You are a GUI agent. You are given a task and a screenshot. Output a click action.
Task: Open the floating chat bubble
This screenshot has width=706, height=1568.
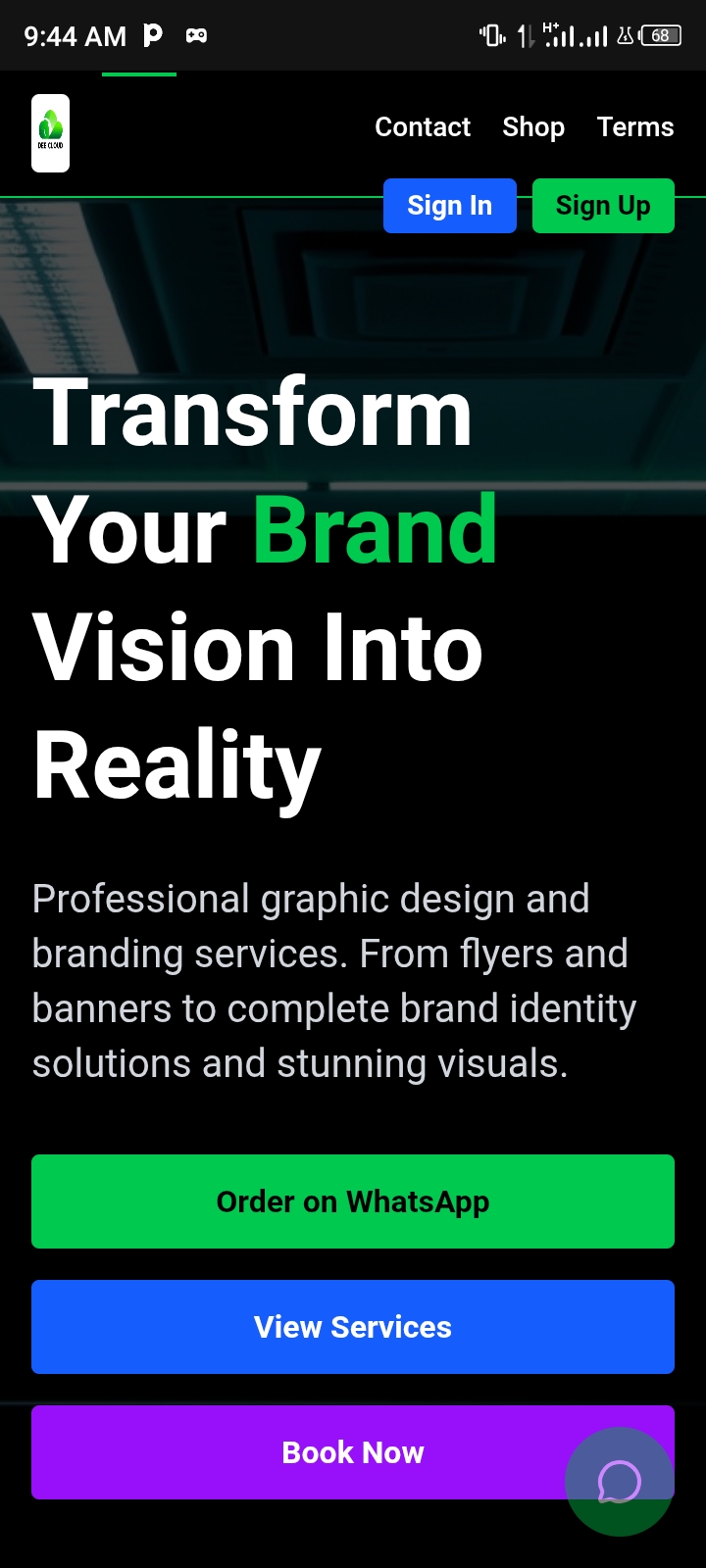[x=620, y=1482]
